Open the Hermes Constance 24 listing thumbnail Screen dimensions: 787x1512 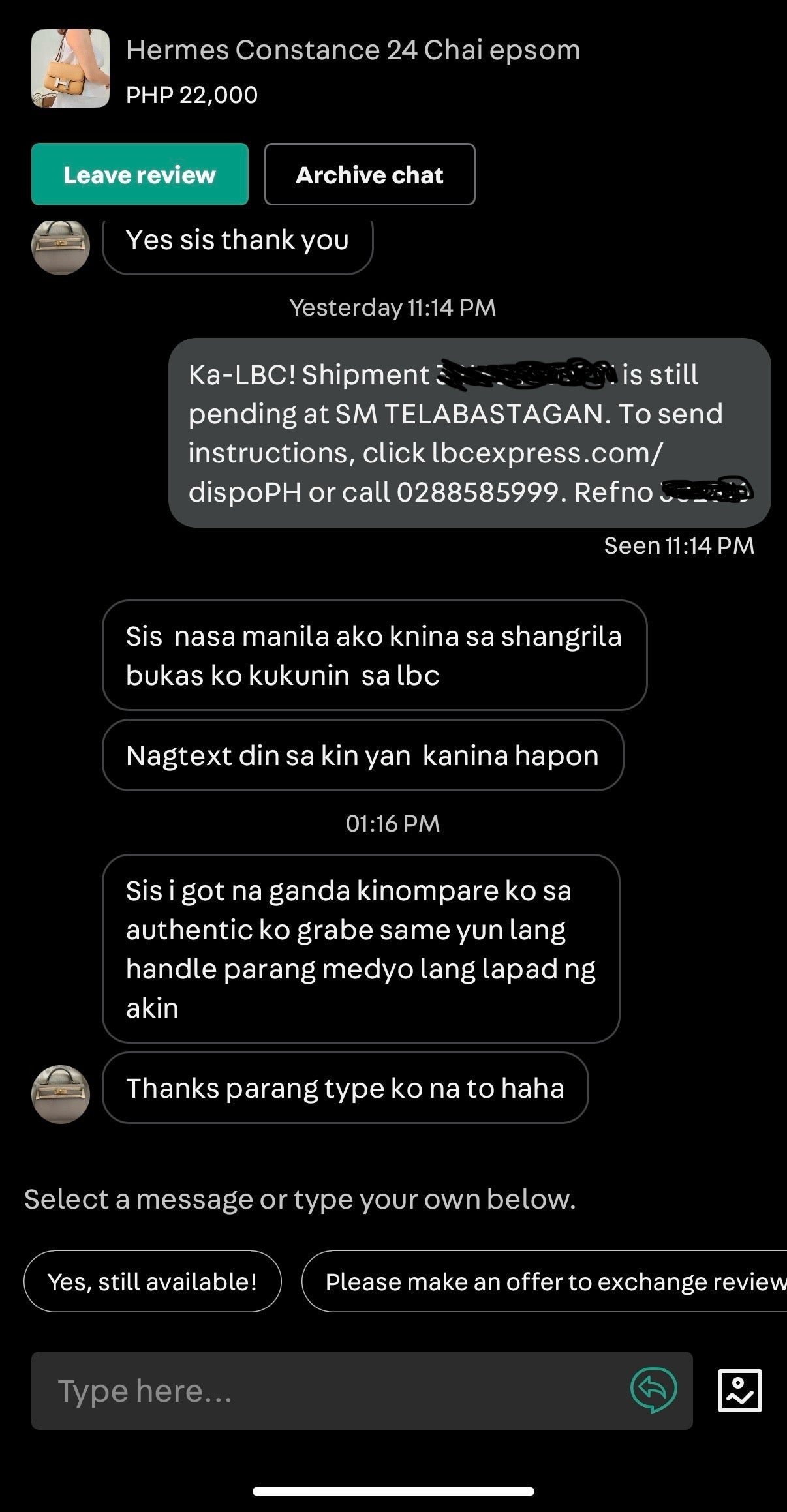[70, 68]
